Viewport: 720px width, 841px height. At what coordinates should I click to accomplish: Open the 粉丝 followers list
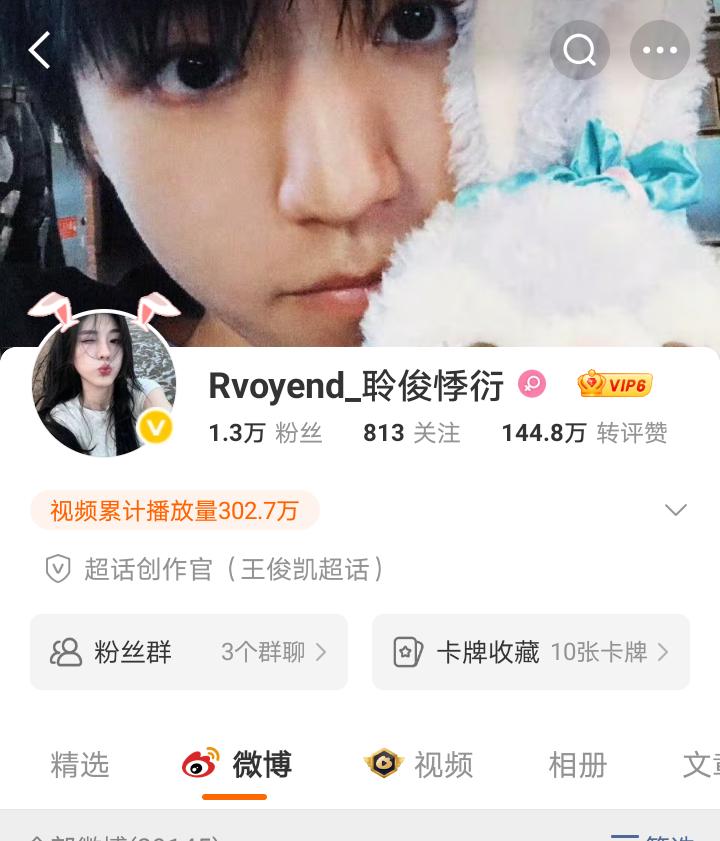tap(265, 433)
